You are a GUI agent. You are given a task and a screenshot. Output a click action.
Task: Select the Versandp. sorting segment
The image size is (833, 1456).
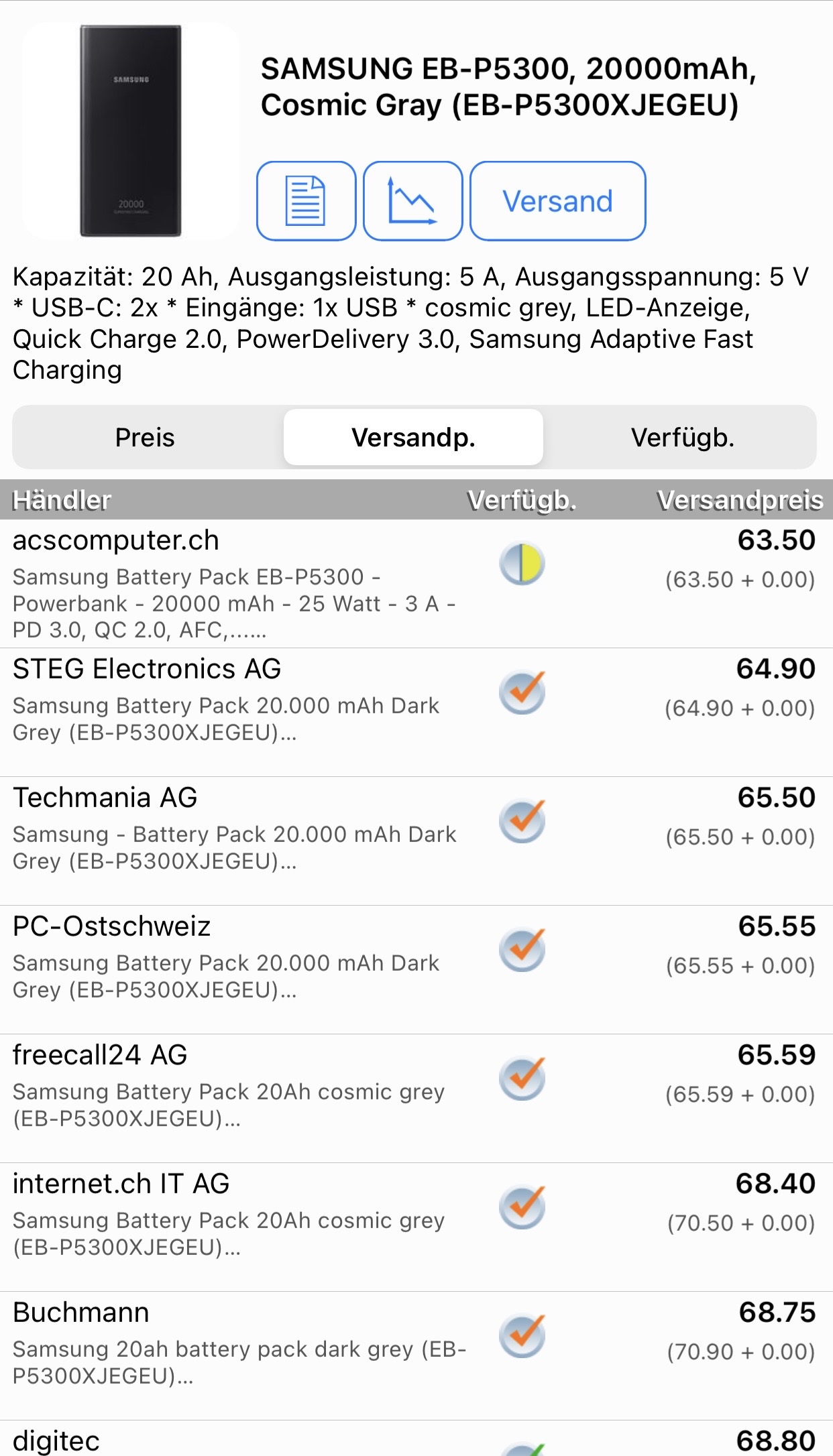[x=413, y=437]
